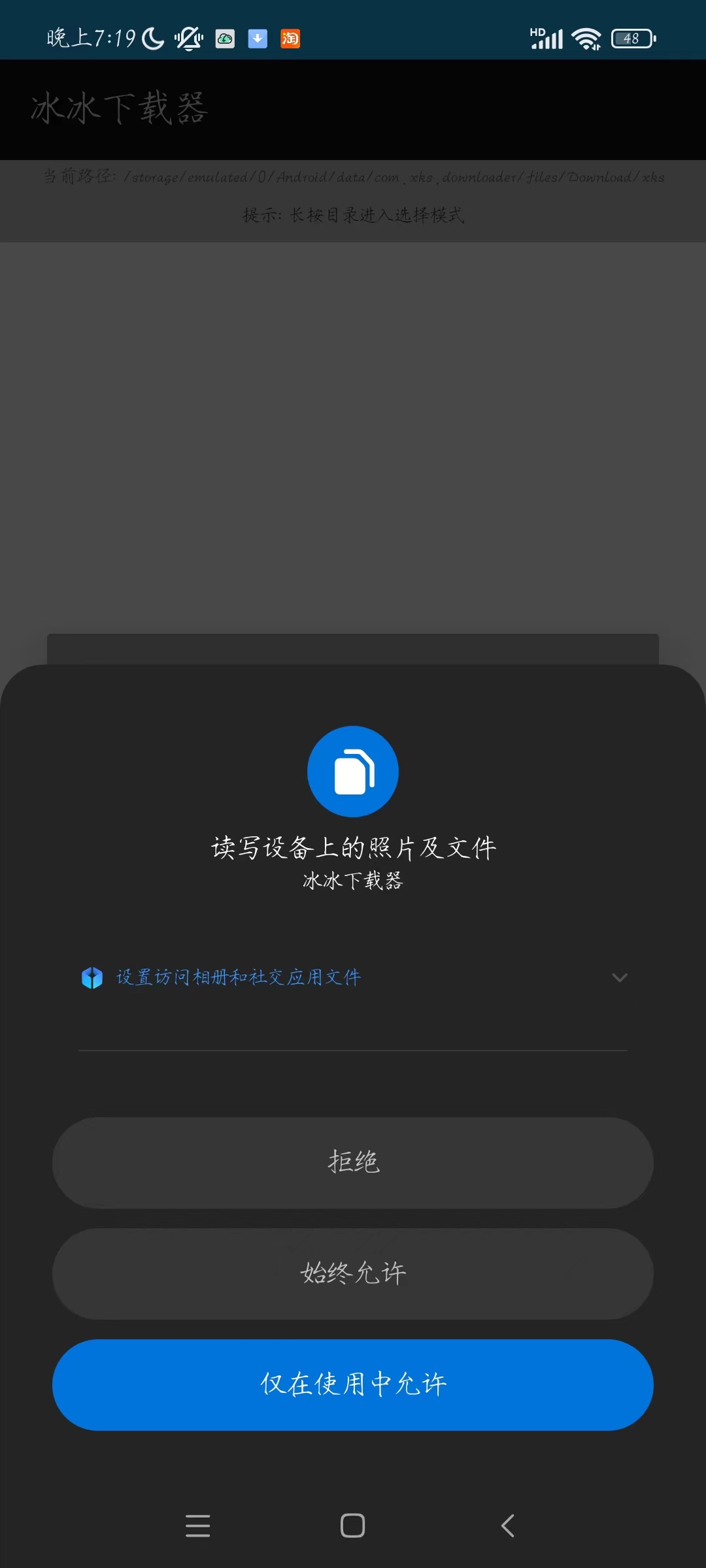Viewport: 706px width, 1568px height.
Task: Expand the 设置访问相册和社交应用文件 option via its chevron
Action: 620,977
